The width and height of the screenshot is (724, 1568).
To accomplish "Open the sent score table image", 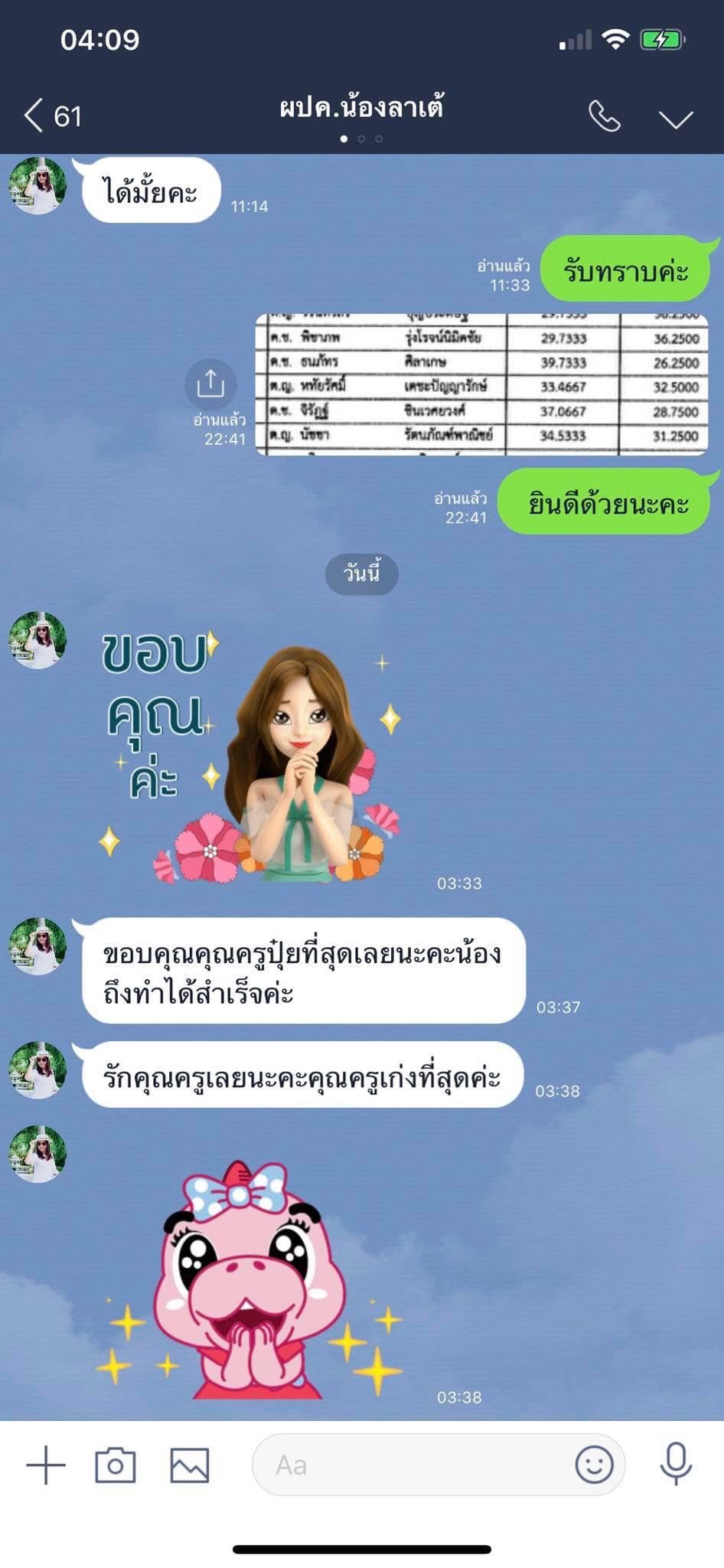I will [x=481, y=384].
